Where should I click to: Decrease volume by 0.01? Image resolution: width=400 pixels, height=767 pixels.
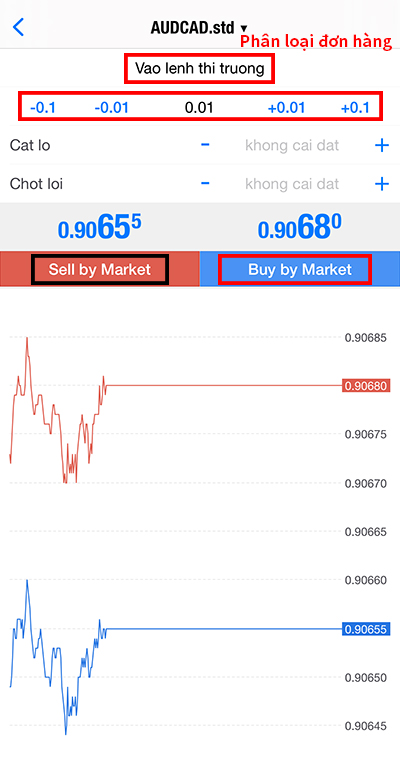click(x=111, y=107)
